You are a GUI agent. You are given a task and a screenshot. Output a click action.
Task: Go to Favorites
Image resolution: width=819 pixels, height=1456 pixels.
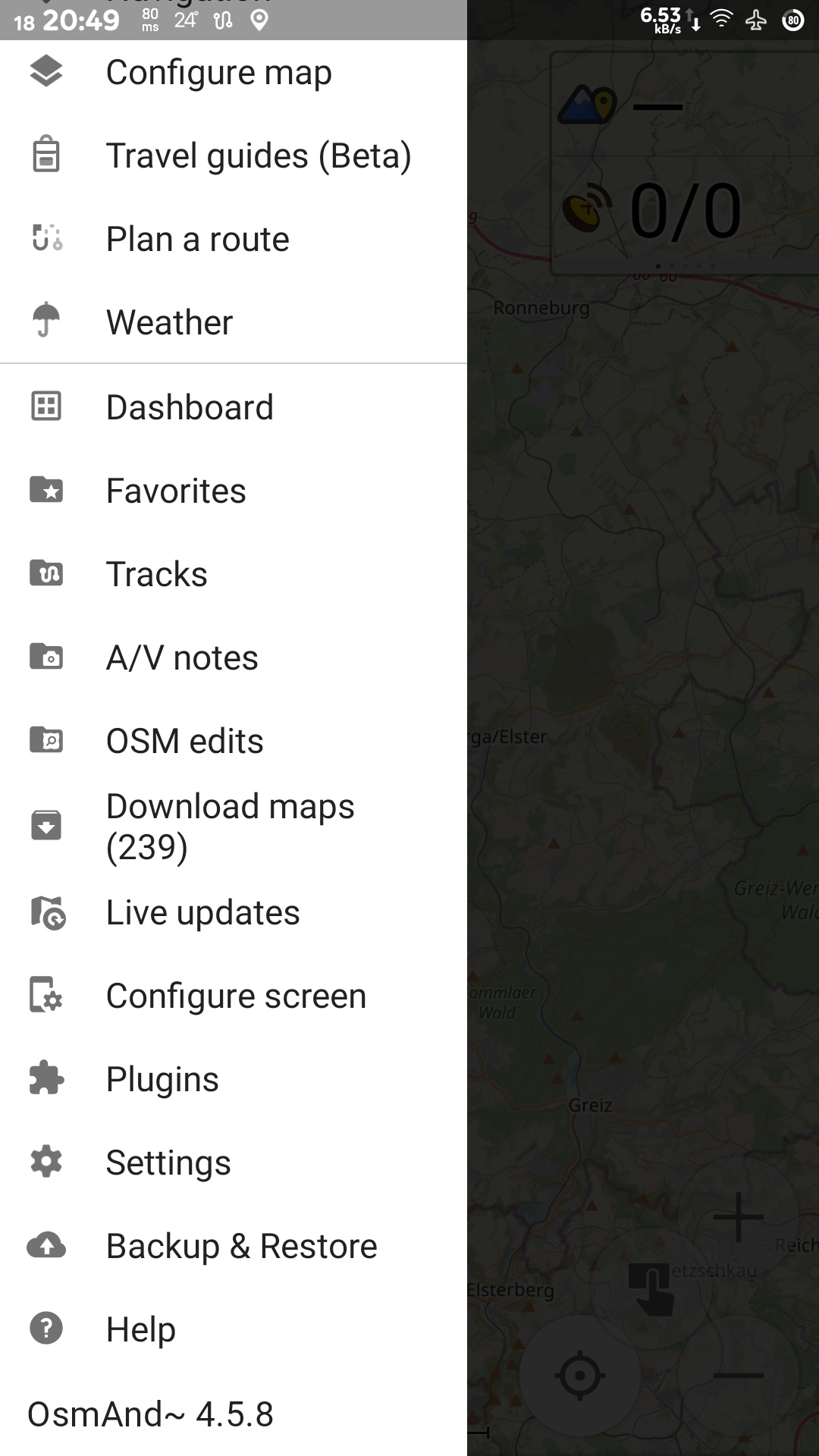coord(176,491)
